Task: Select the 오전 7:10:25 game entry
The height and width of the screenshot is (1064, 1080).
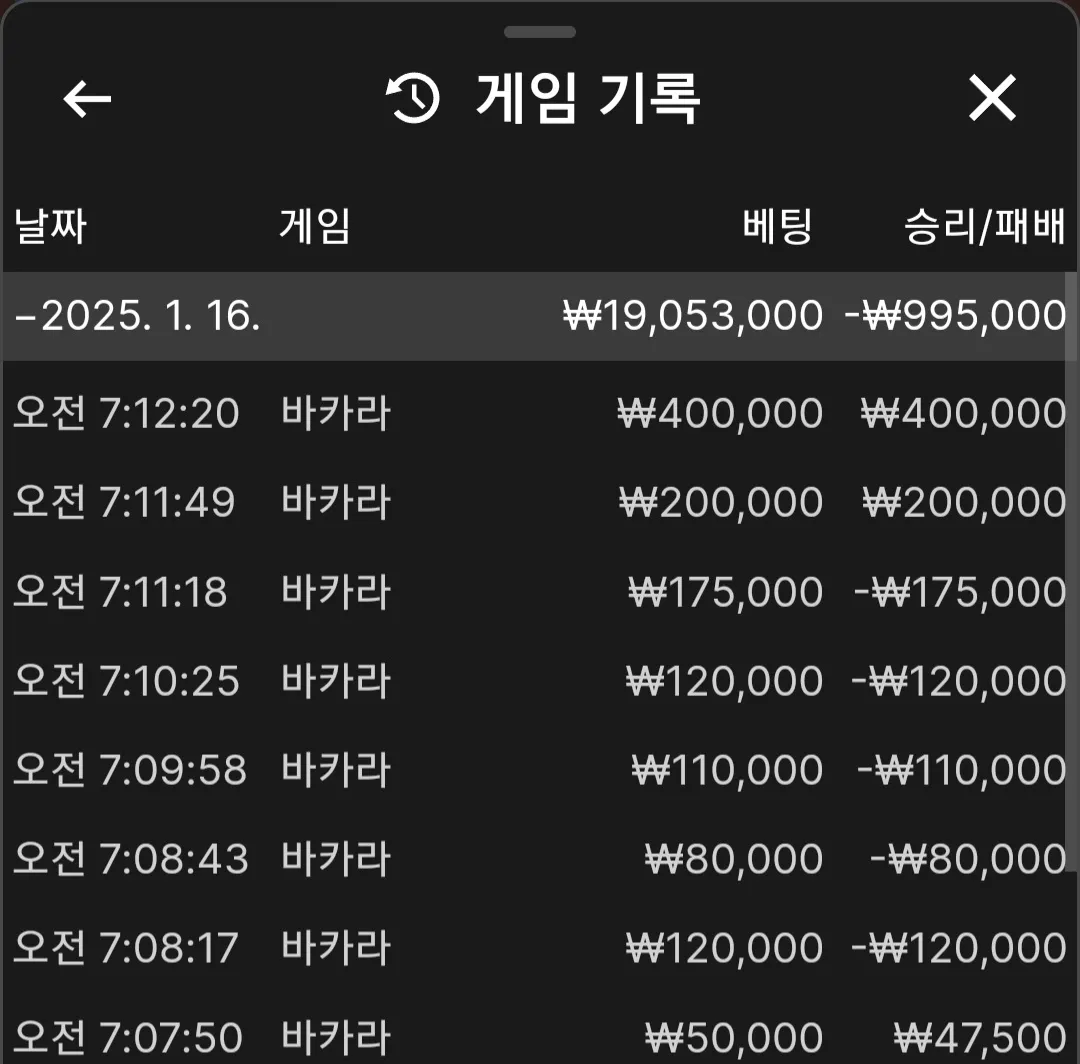Action: click(x=540, y=681)
